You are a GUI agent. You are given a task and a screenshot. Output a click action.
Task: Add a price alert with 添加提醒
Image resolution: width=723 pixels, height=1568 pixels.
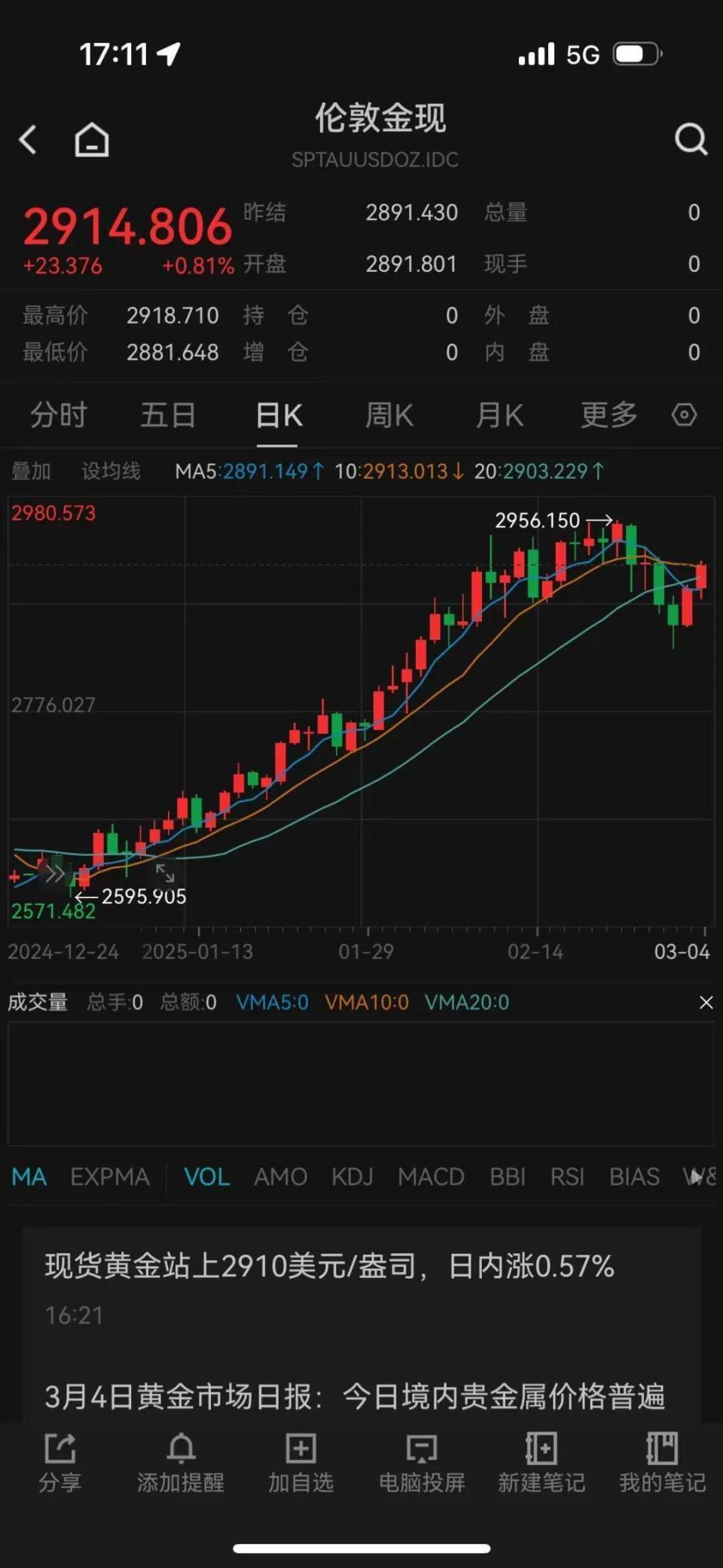[181, 1463]
